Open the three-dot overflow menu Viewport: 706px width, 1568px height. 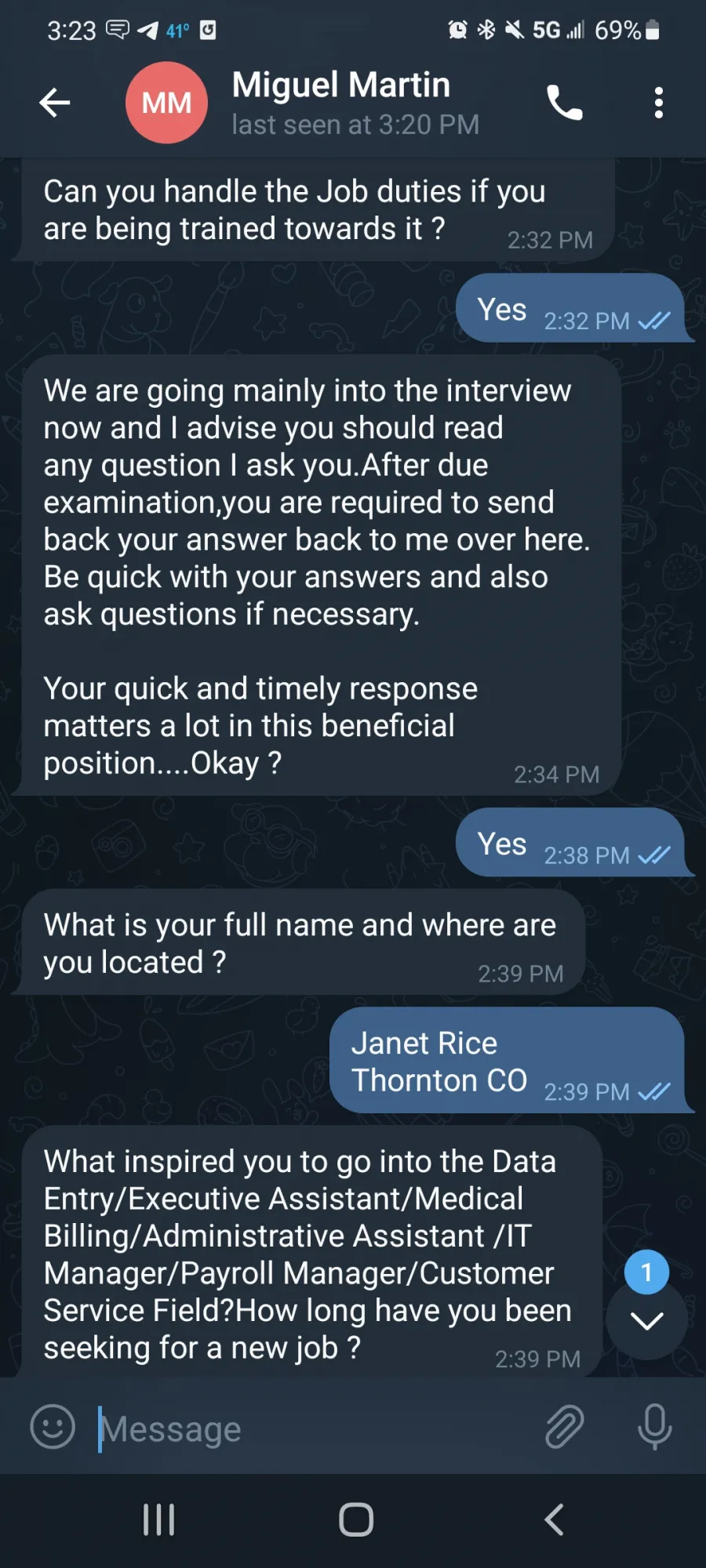[659, 103]
